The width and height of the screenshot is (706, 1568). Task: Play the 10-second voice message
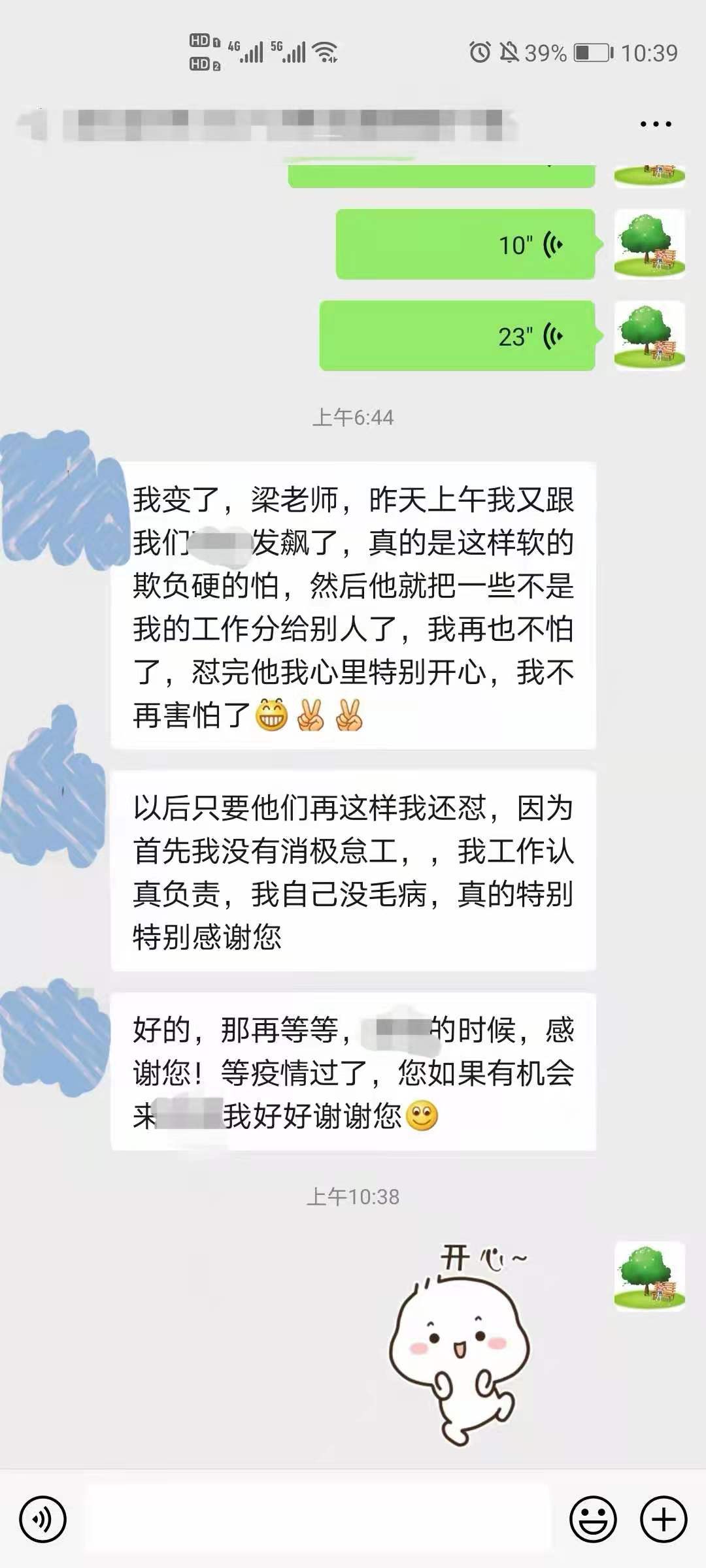click(x=465, y=245)
